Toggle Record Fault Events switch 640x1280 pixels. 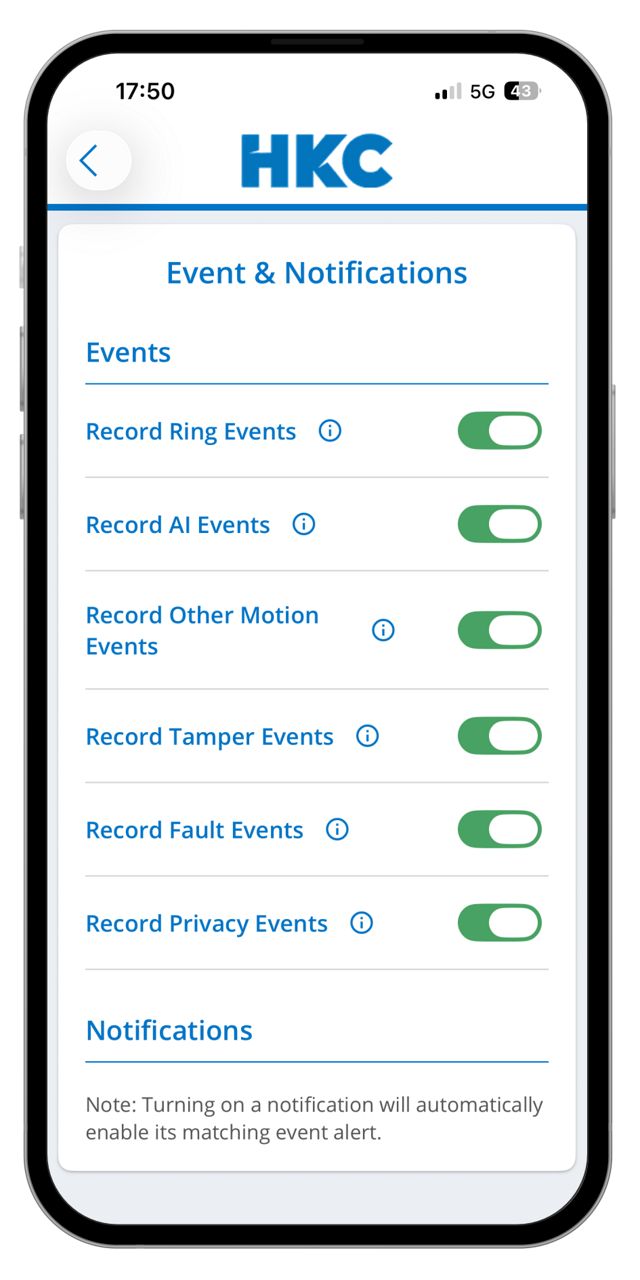click(499, 829)
